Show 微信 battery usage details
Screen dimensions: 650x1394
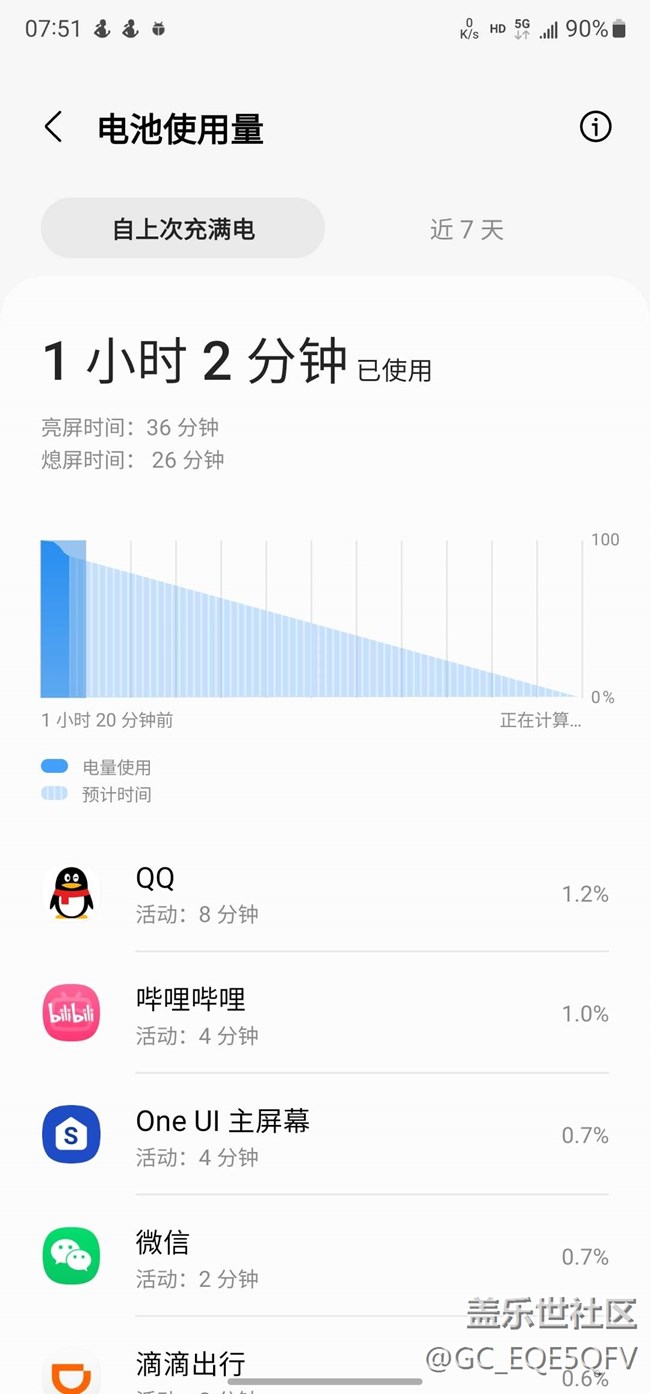[x=325, y=1257]
